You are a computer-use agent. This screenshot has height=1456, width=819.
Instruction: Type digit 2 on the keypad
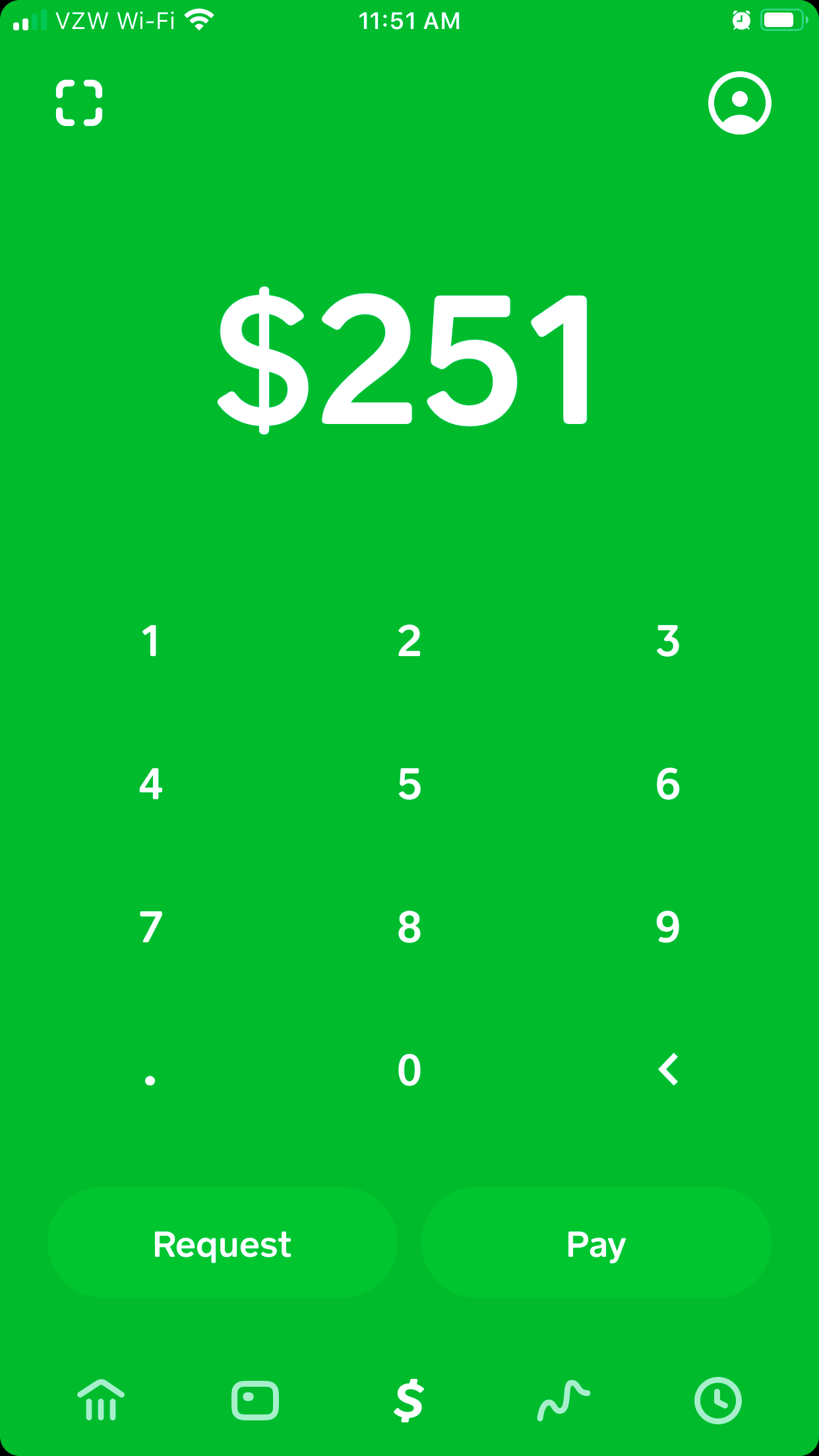[409, 641]
